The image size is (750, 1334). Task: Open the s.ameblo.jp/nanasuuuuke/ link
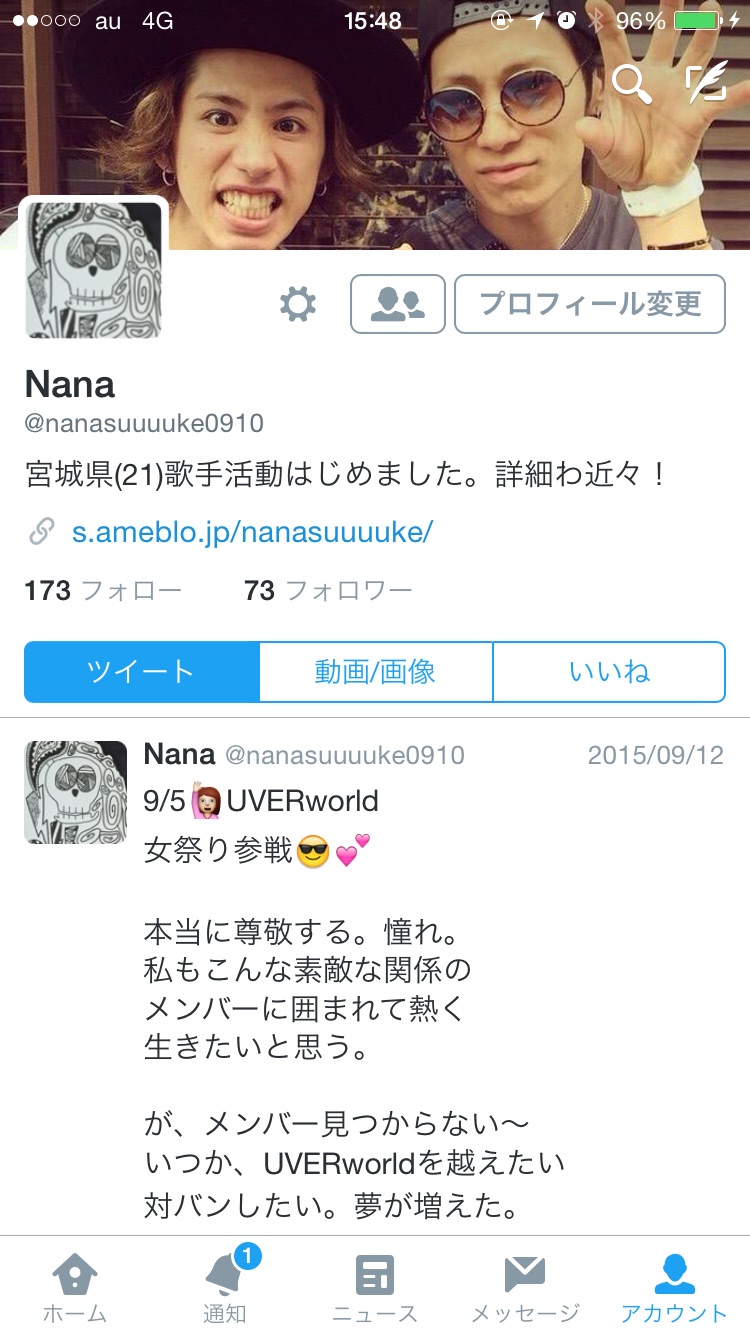[252, 532]
